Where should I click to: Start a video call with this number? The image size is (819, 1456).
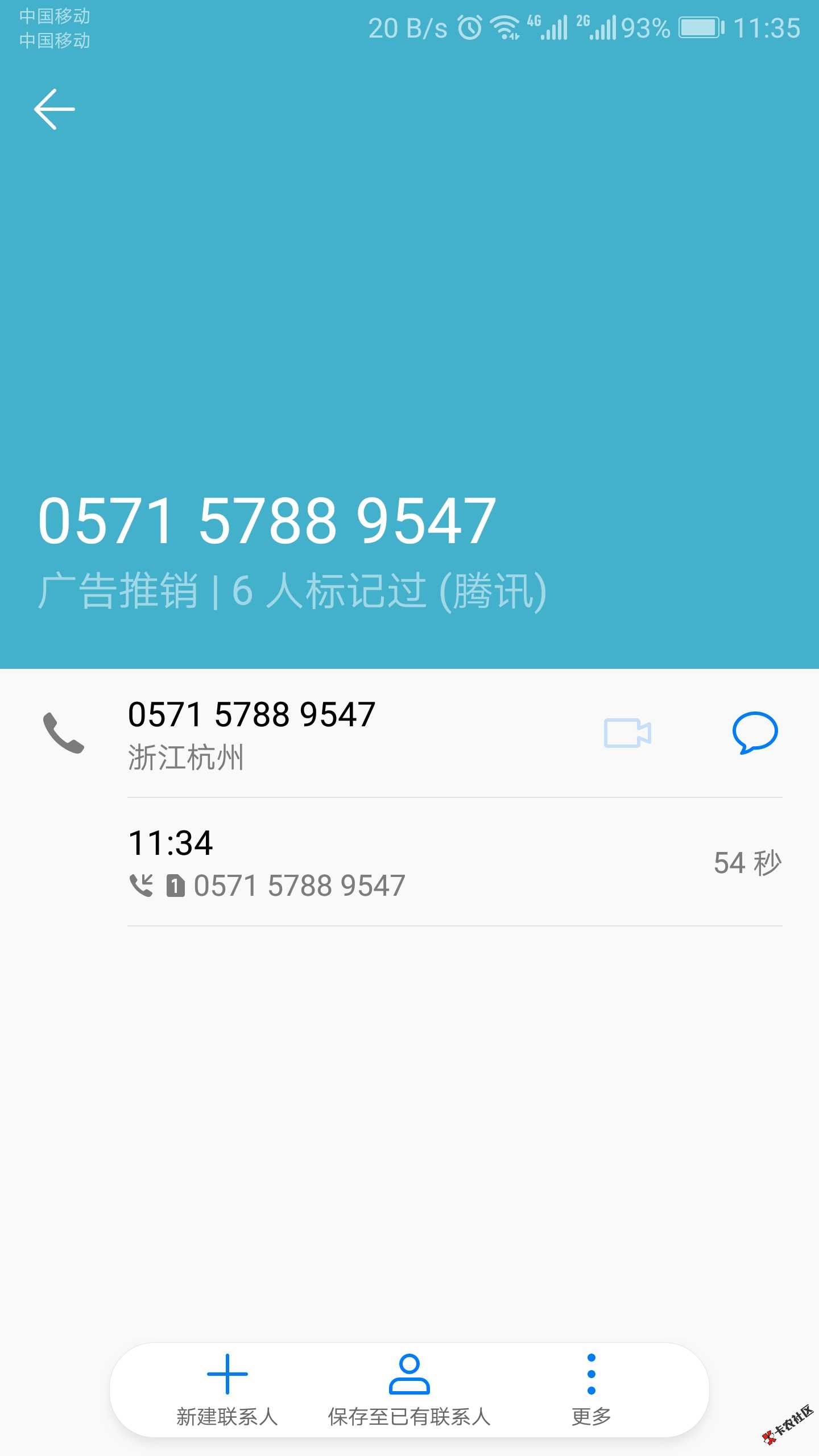[x=627, y=733]
